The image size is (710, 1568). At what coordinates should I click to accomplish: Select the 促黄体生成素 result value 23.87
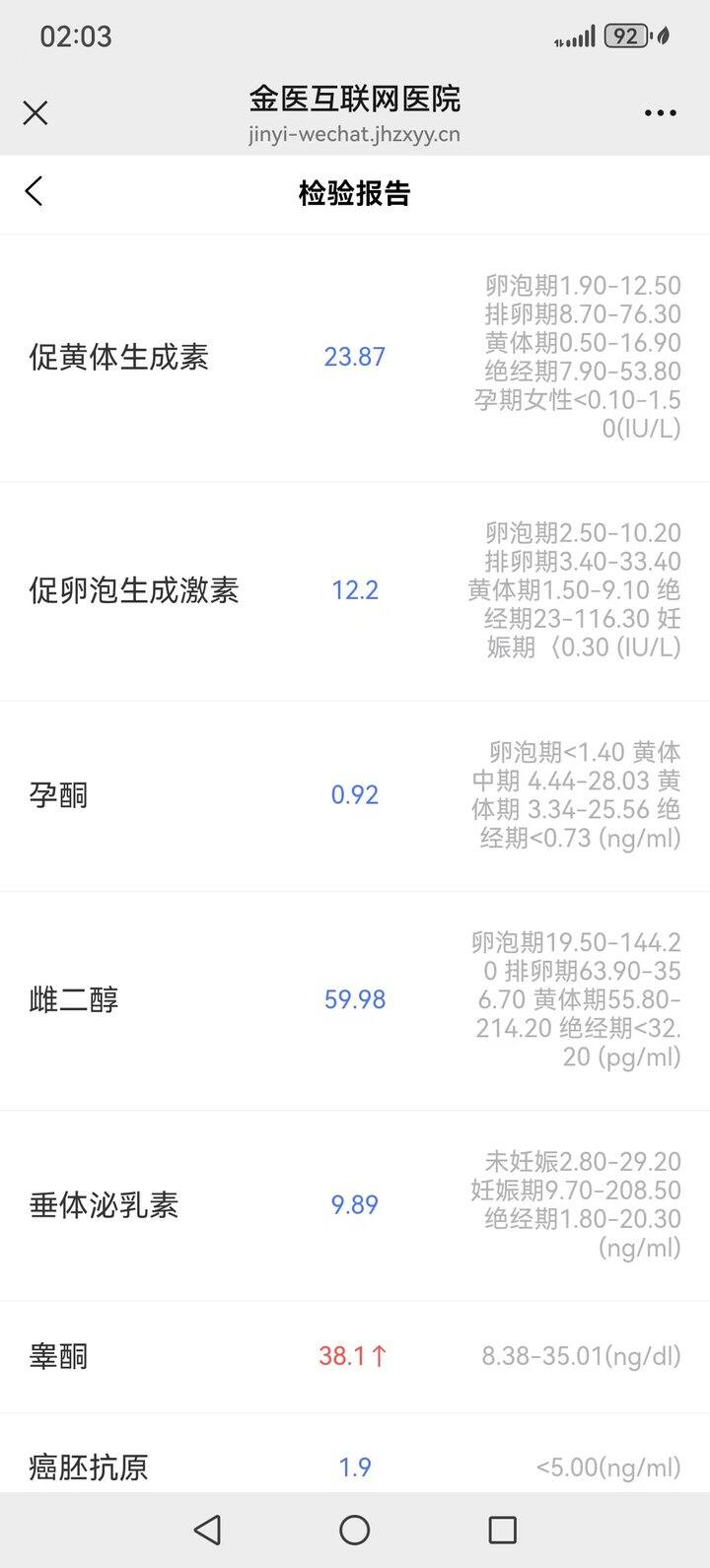click(x=355, y=357)
